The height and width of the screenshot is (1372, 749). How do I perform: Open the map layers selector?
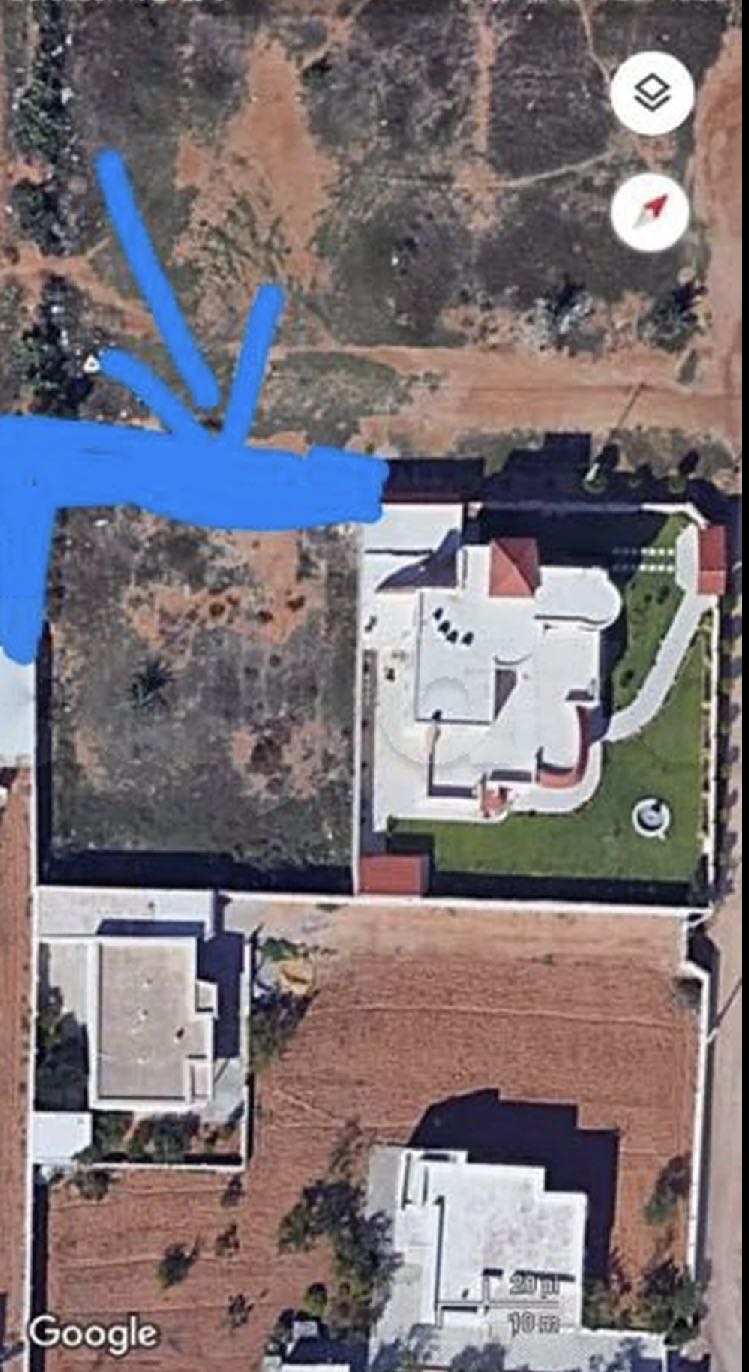coord(652,93)
